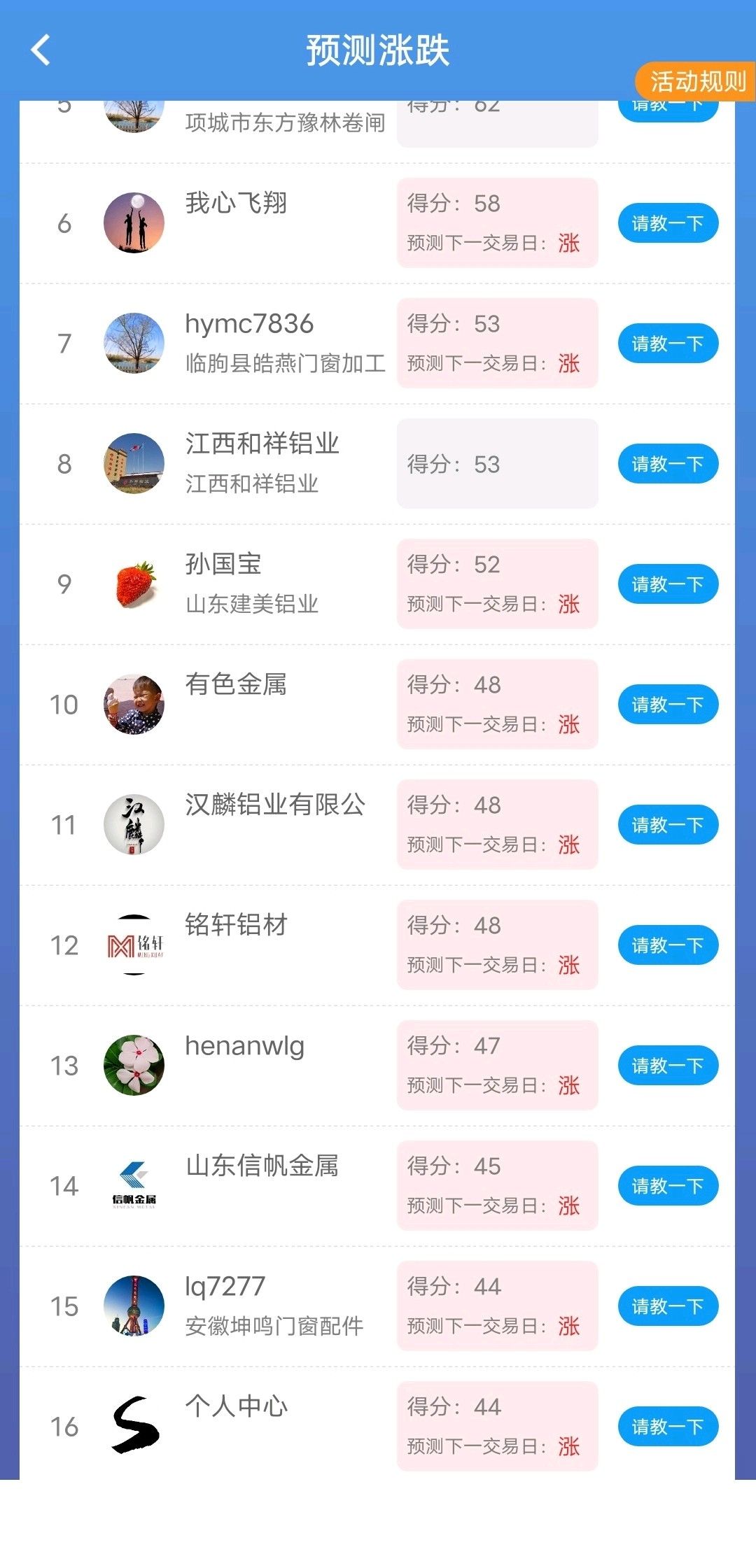The width and height of the screenshot is (756, 1568).
Task: Open 活动规则 activity rules
Action: [x=696, y=82]
